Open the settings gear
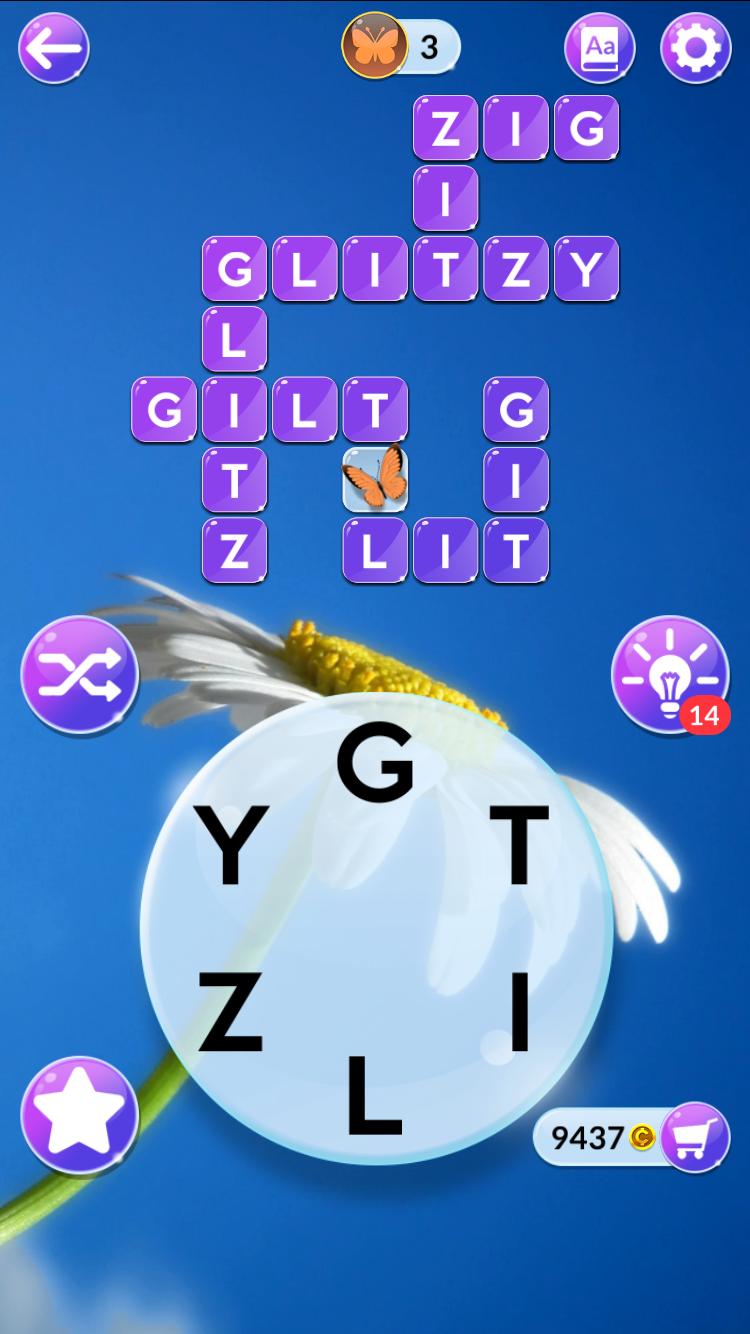This screenshot has height=1334, width=750. pyautogui.click(x=696, y=48)
